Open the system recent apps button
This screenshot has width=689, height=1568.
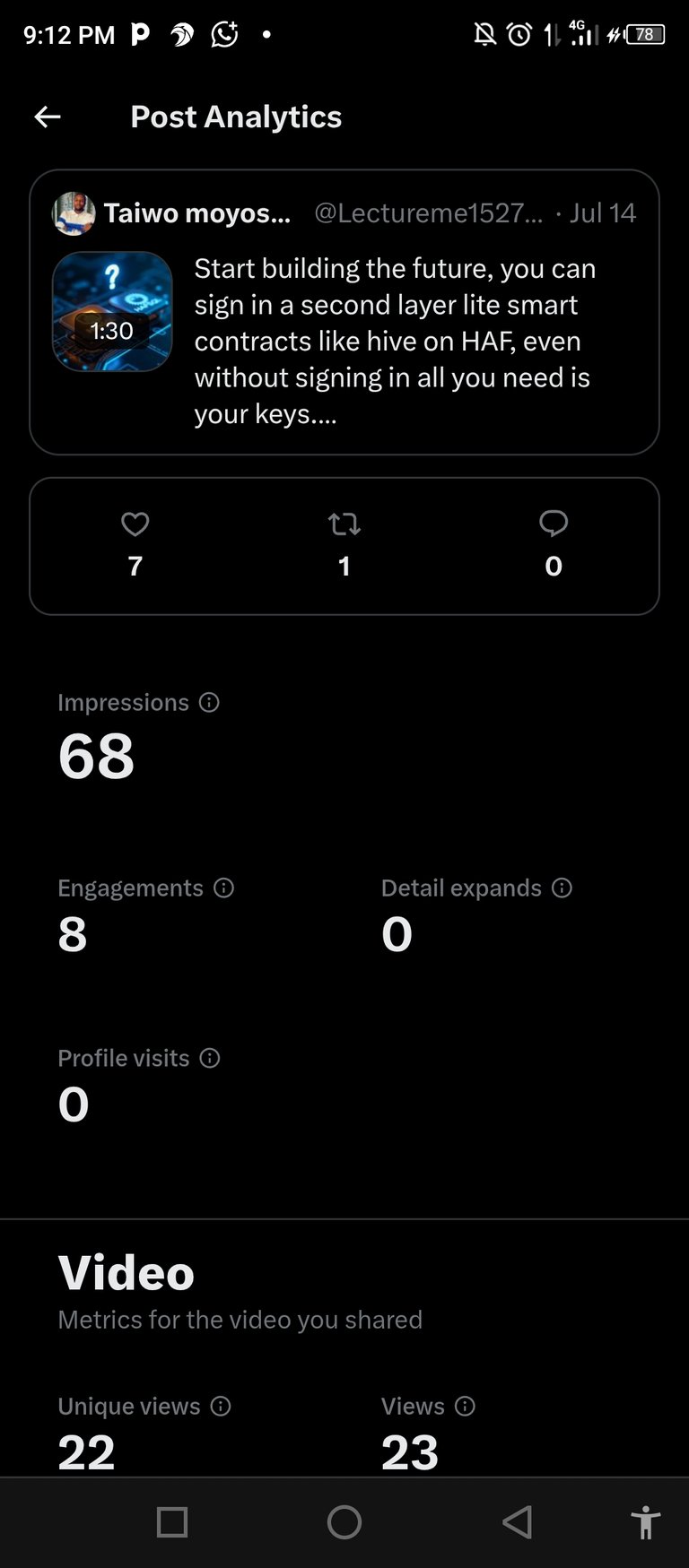click(172, 1522)
